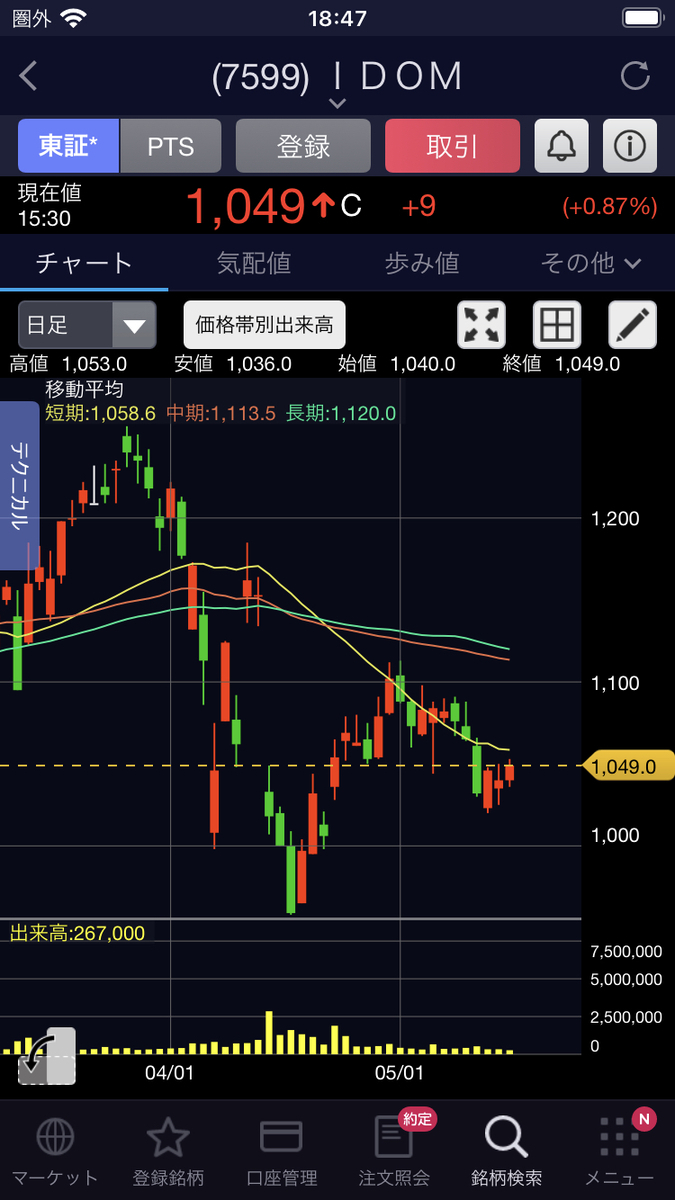Image resolution: width=675 pixels, height=1200 pixels.
Task: Open the price alert bell
Action: pos(562,146)
